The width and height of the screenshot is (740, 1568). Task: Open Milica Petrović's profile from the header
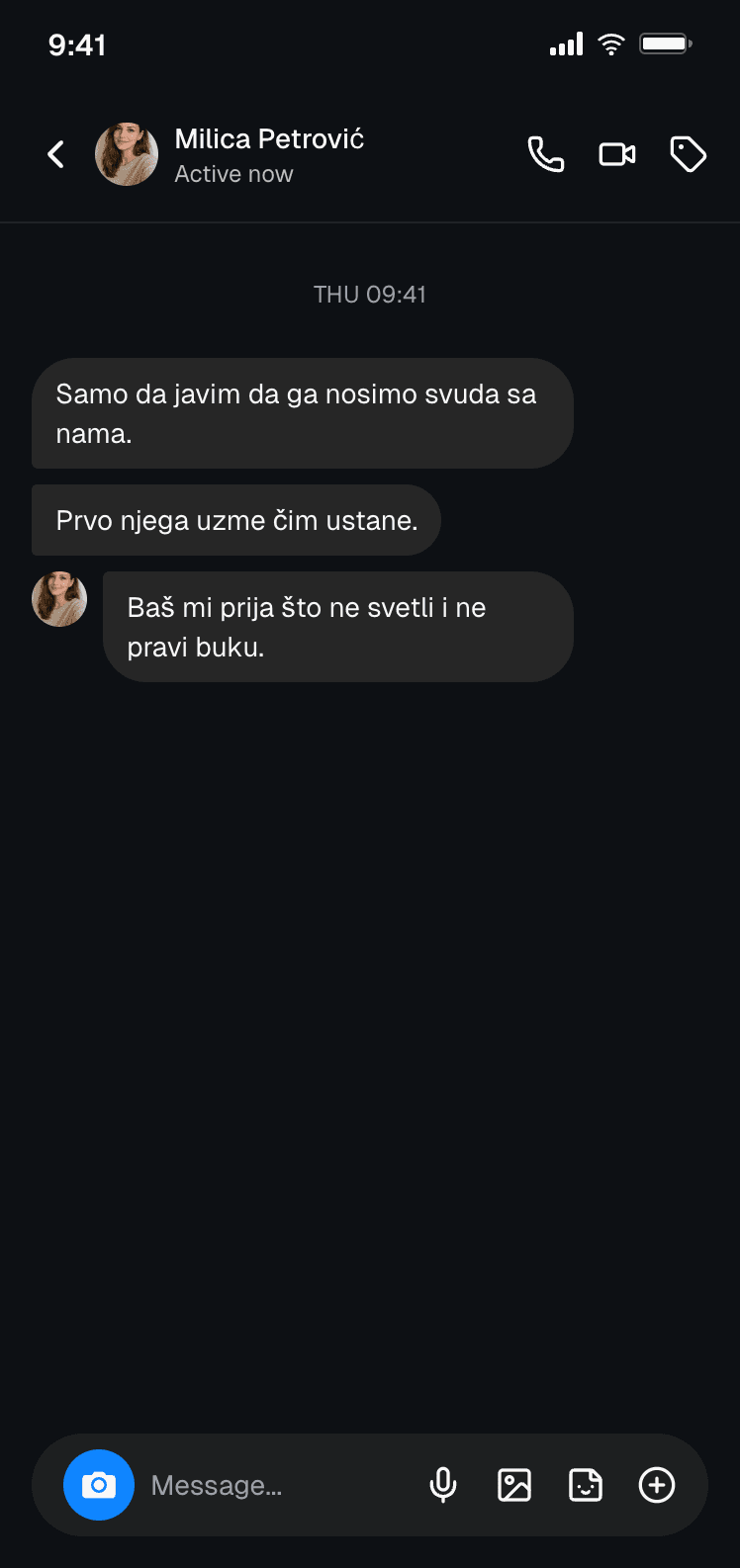tap(268, 139)
